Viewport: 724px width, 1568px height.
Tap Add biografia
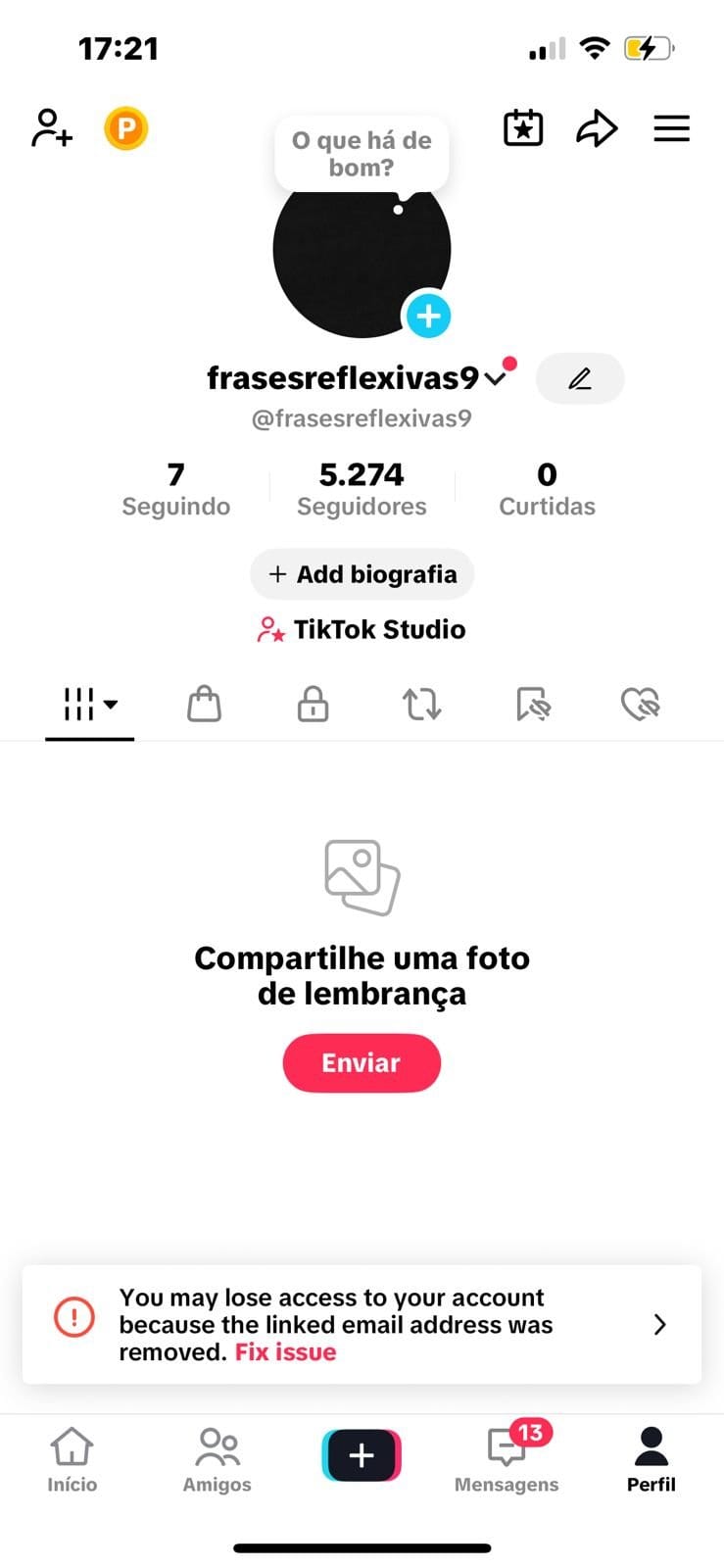coord(362,574)
